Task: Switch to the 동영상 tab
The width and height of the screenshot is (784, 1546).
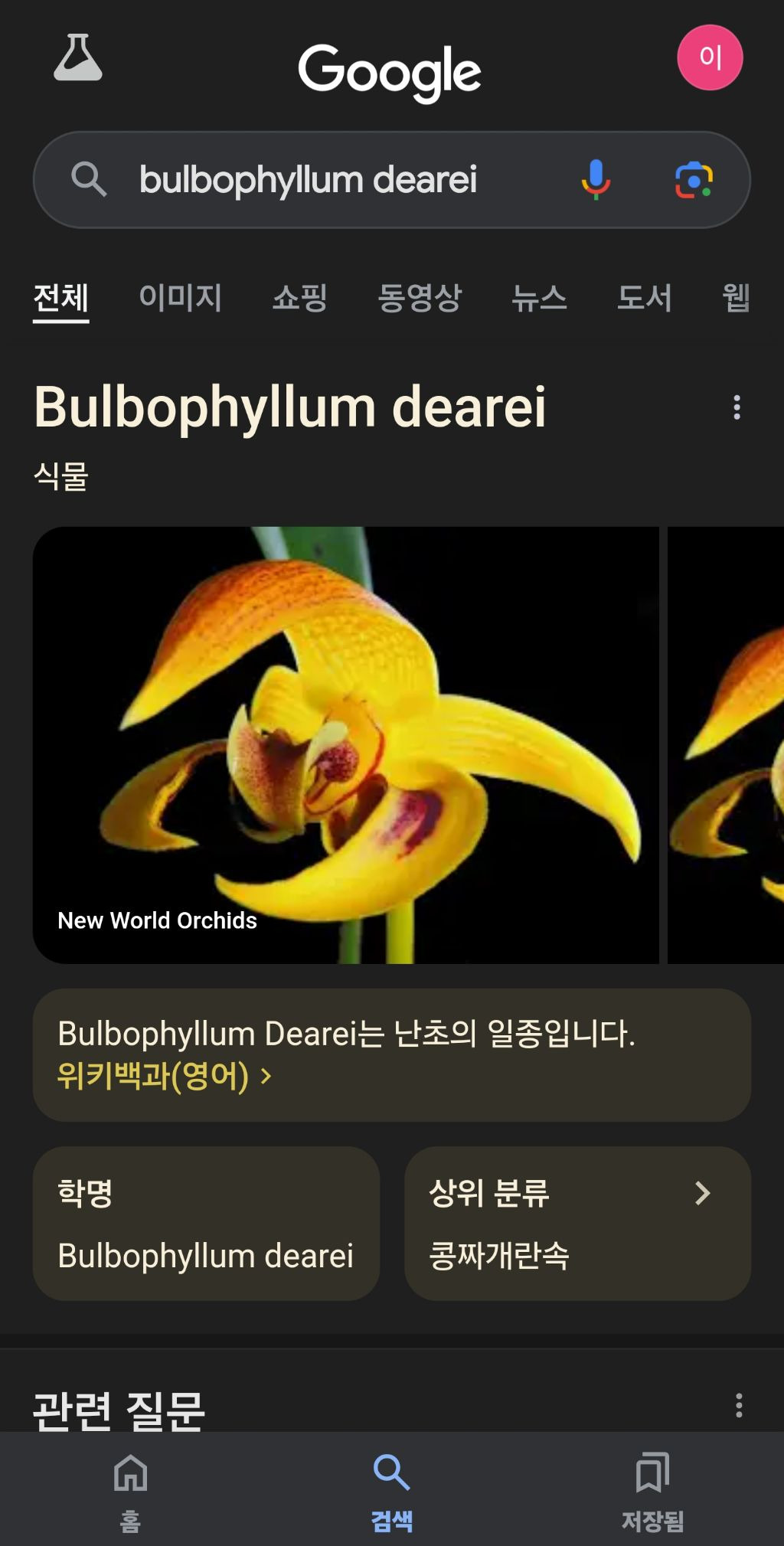Action: click(x=420, y=297)
